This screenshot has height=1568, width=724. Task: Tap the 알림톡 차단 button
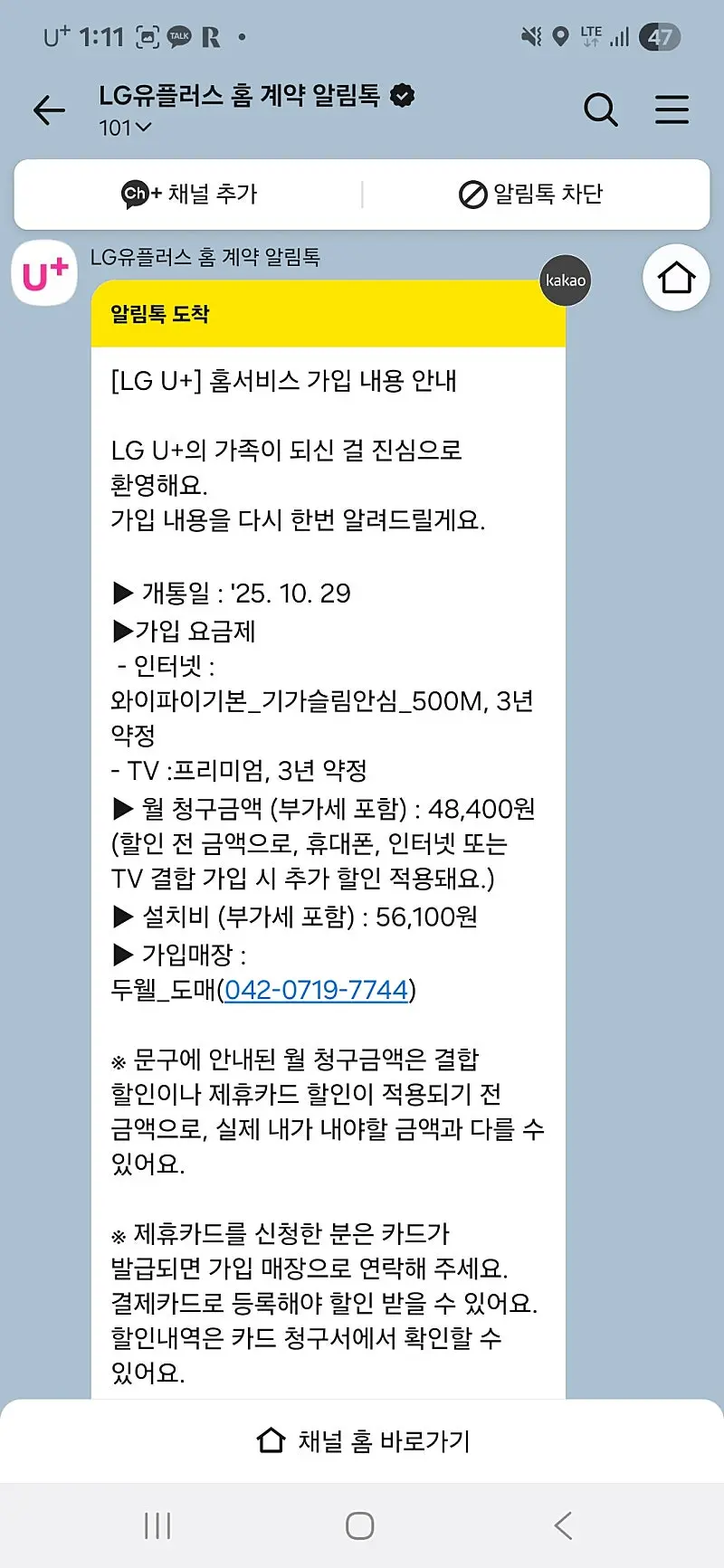(530, 194)
